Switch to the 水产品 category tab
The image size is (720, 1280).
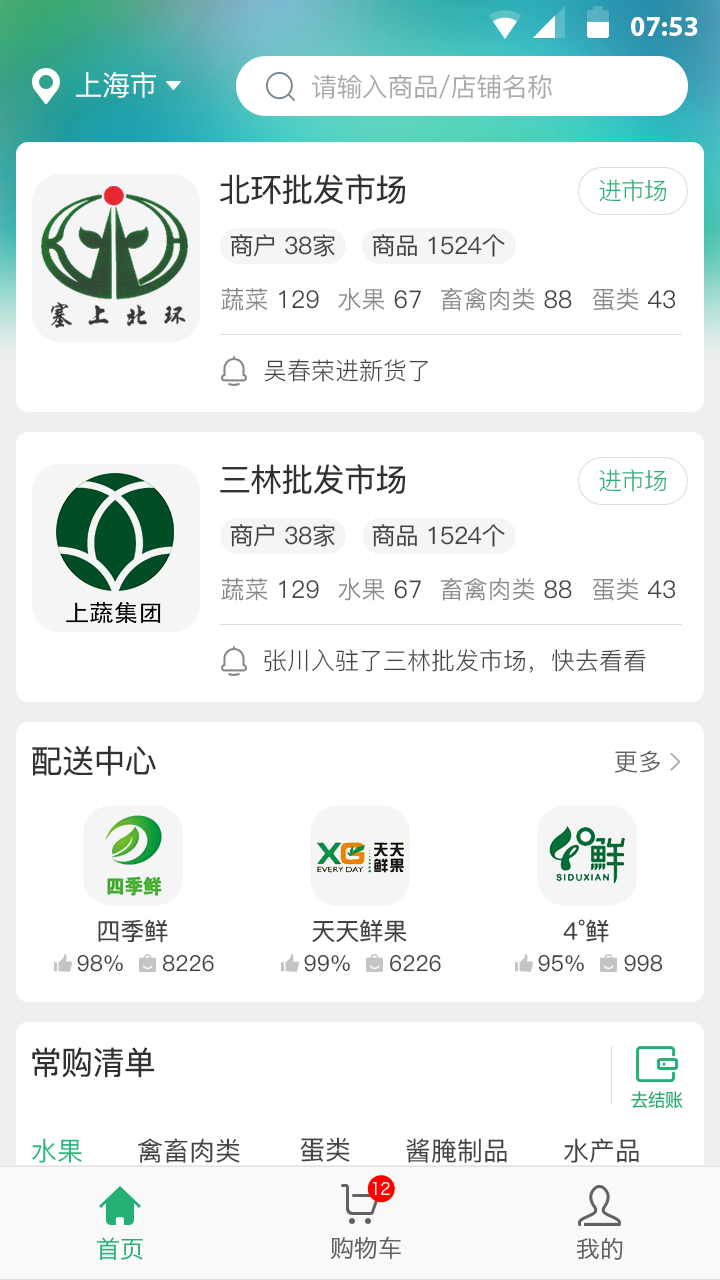[x=601, y=1150]
